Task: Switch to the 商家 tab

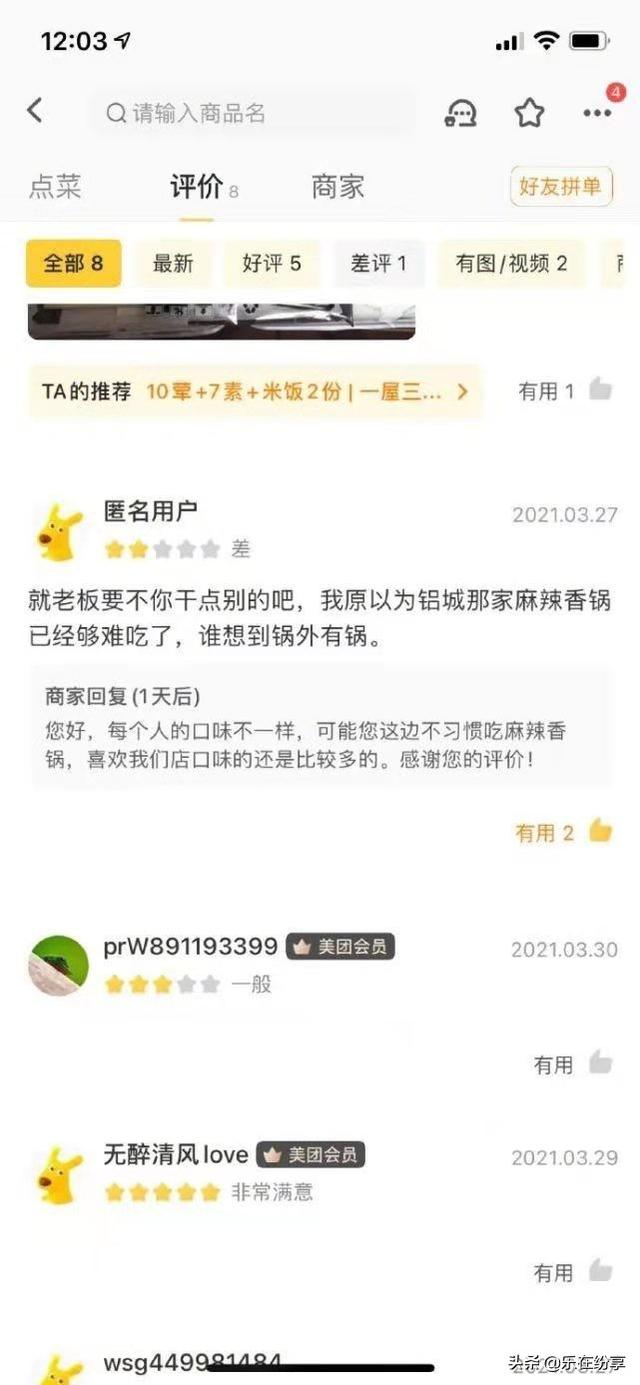Action: (x=338, y=187)
